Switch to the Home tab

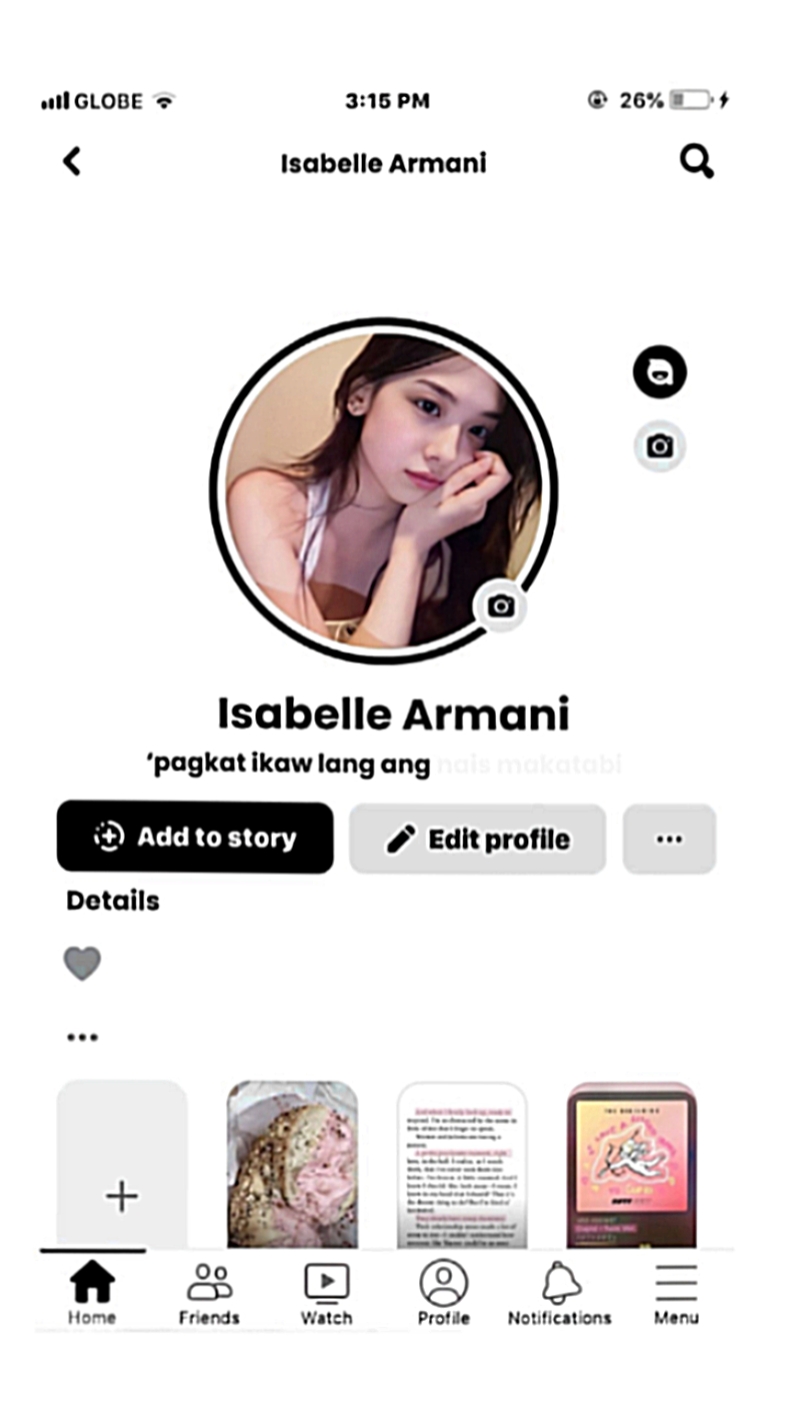[x=92, y=1293]
